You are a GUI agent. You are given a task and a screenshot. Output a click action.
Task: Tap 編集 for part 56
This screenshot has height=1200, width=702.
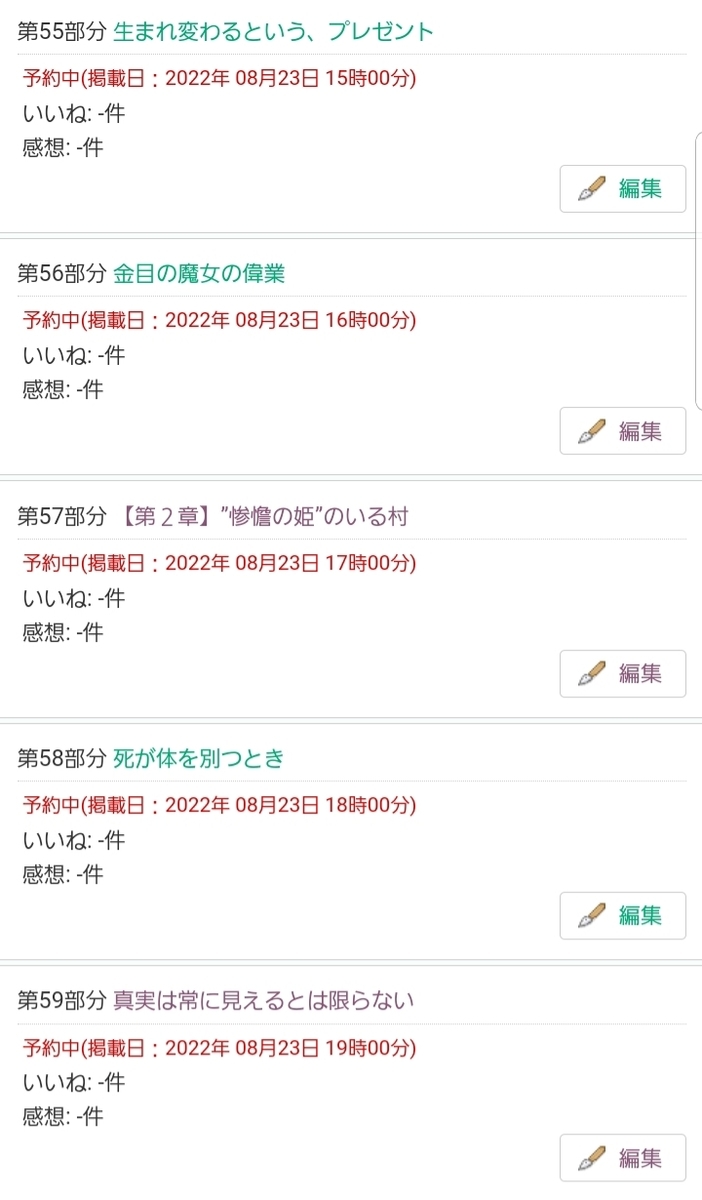(x=622, y=431)
